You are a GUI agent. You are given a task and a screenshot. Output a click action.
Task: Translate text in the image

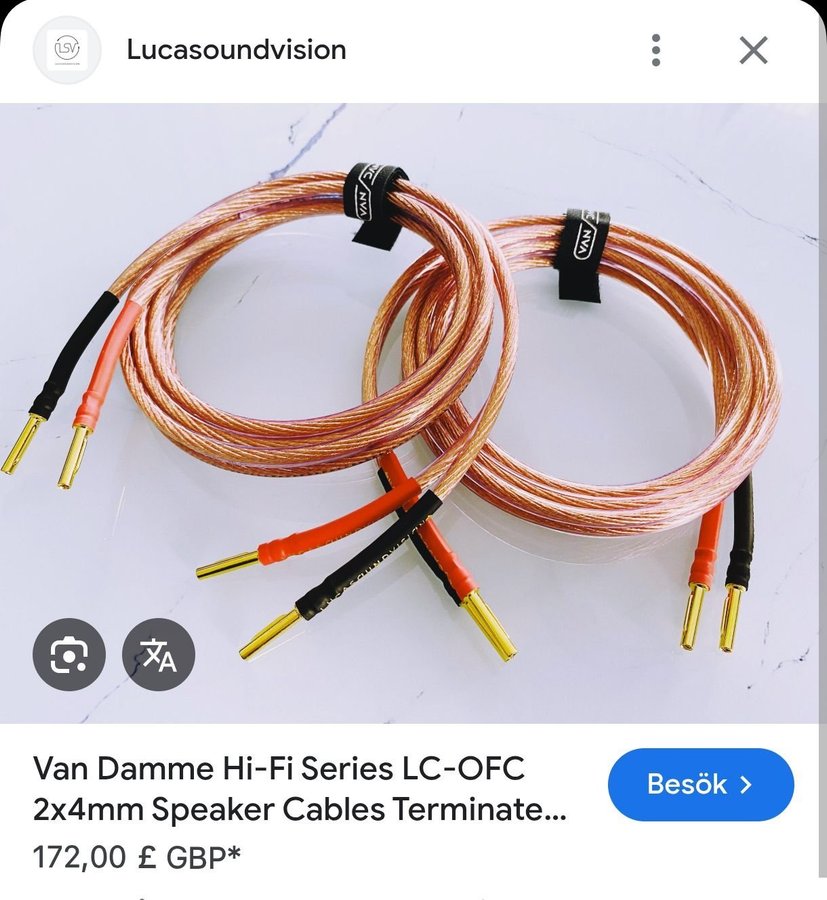(x=158, y=655)
